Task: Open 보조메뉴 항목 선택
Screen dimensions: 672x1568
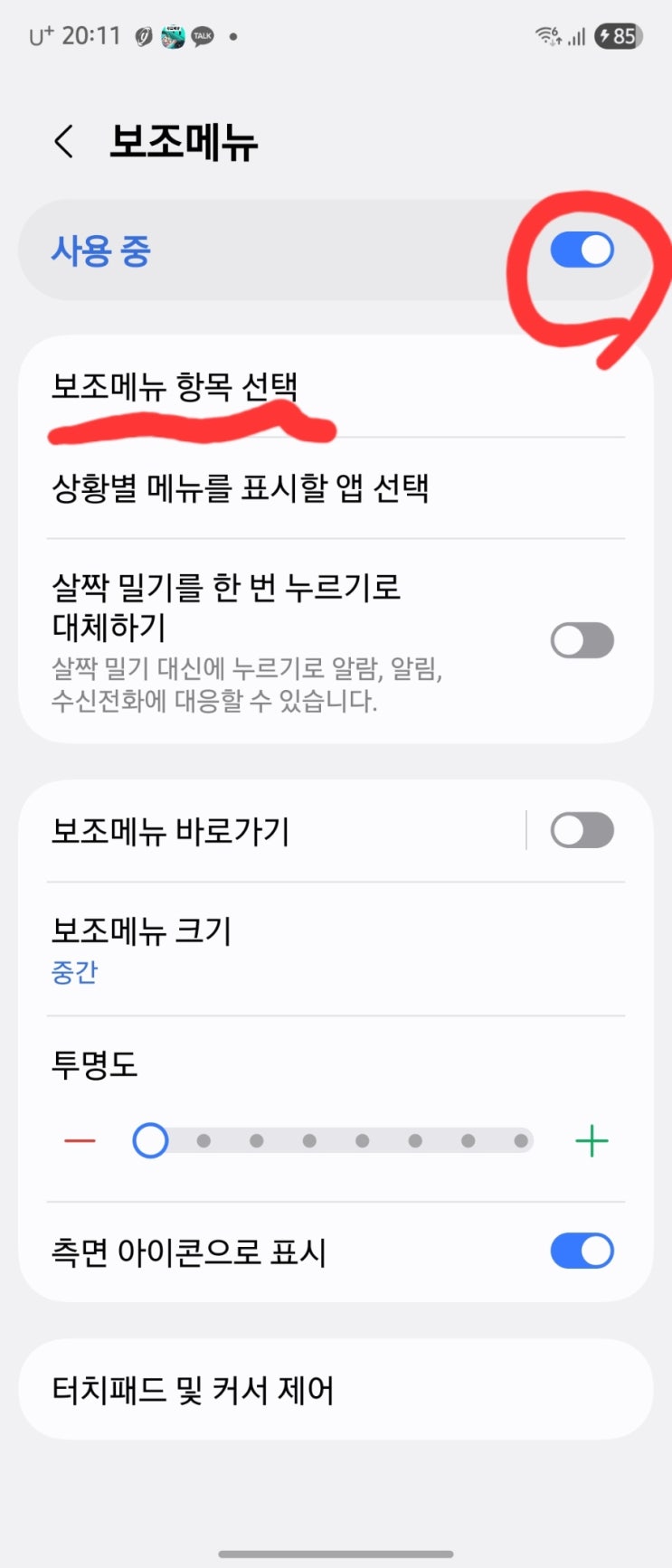Action: pyautogui.click(x=175, y=387)
